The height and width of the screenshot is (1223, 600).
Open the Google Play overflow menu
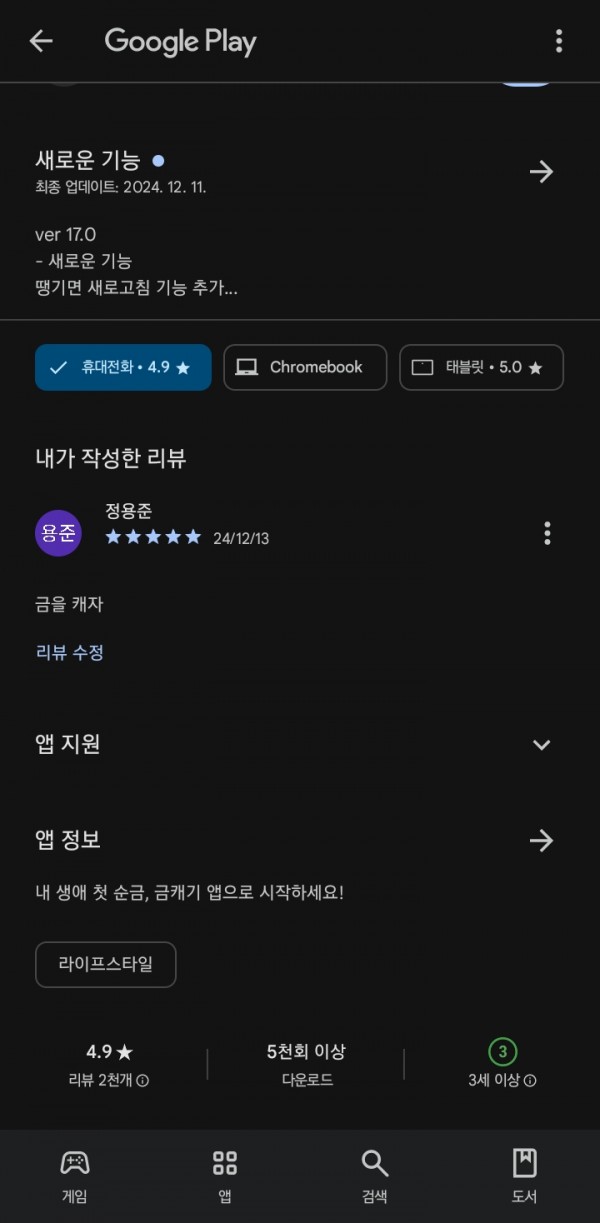pyautogui.click(x=559, y=41)
